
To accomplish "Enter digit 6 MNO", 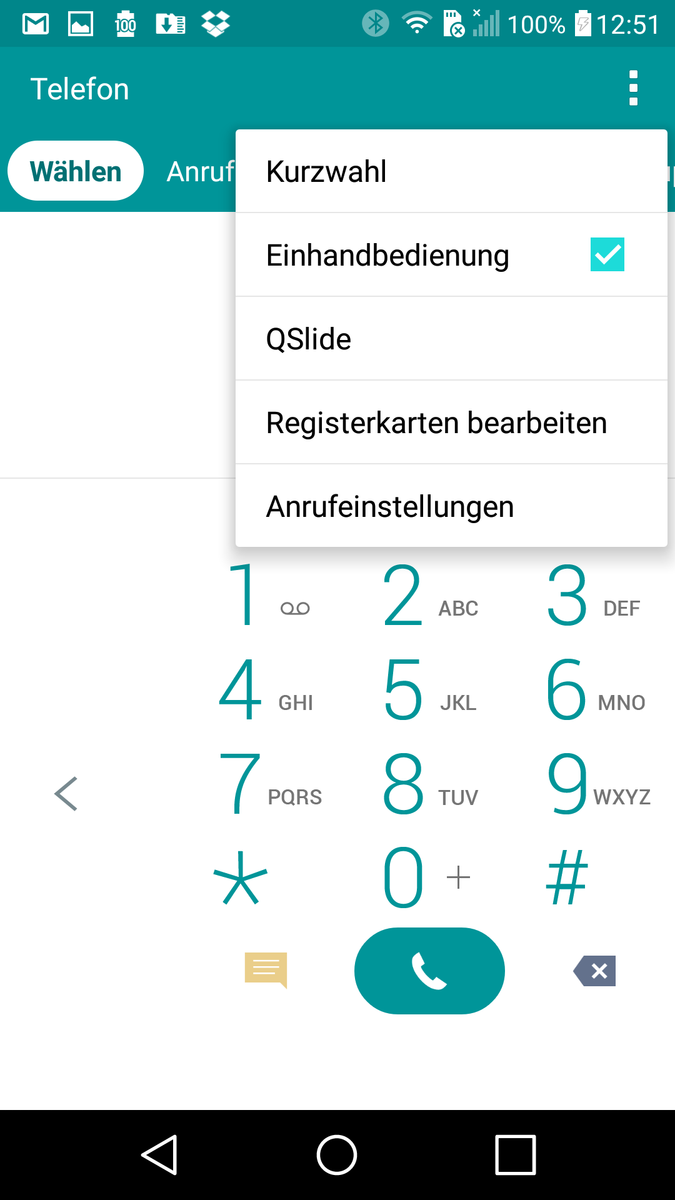I will 594,691.
